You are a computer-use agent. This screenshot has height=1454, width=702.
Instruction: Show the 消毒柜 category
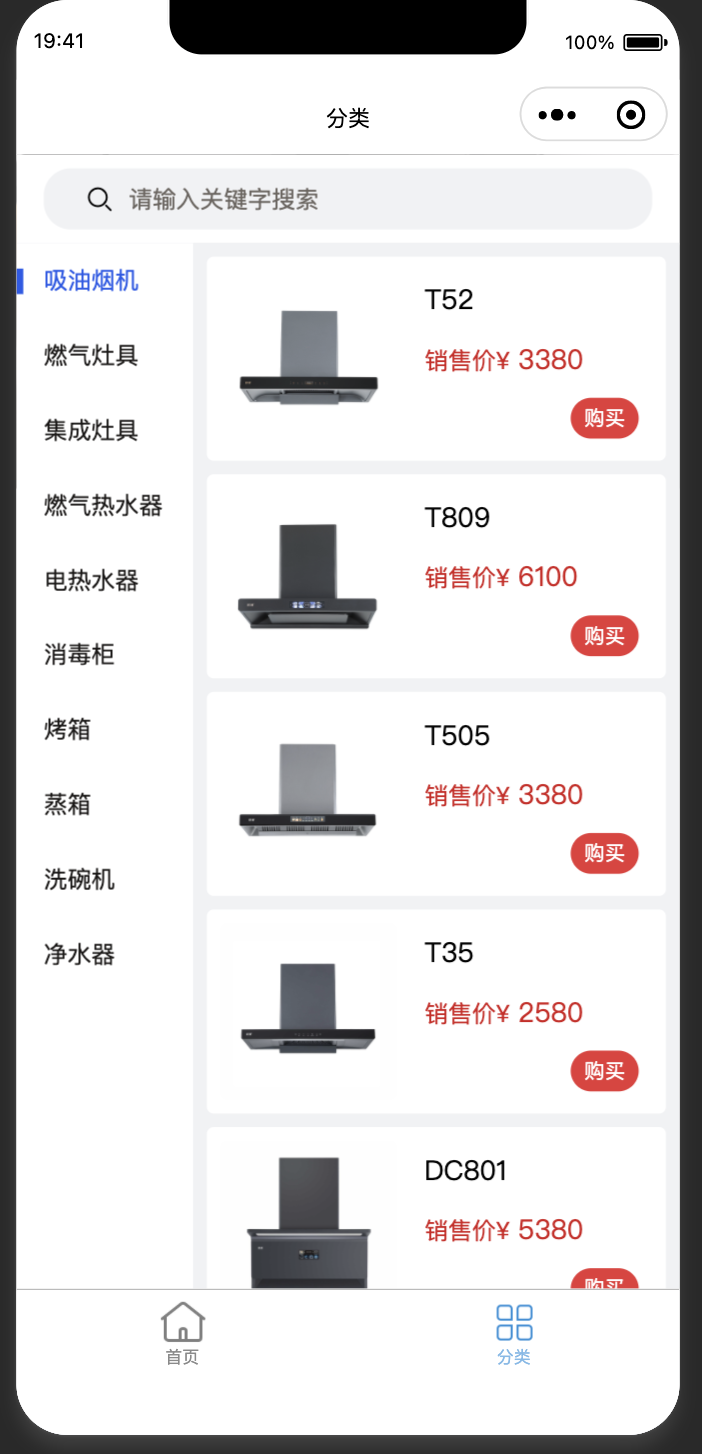coord(79,655)
